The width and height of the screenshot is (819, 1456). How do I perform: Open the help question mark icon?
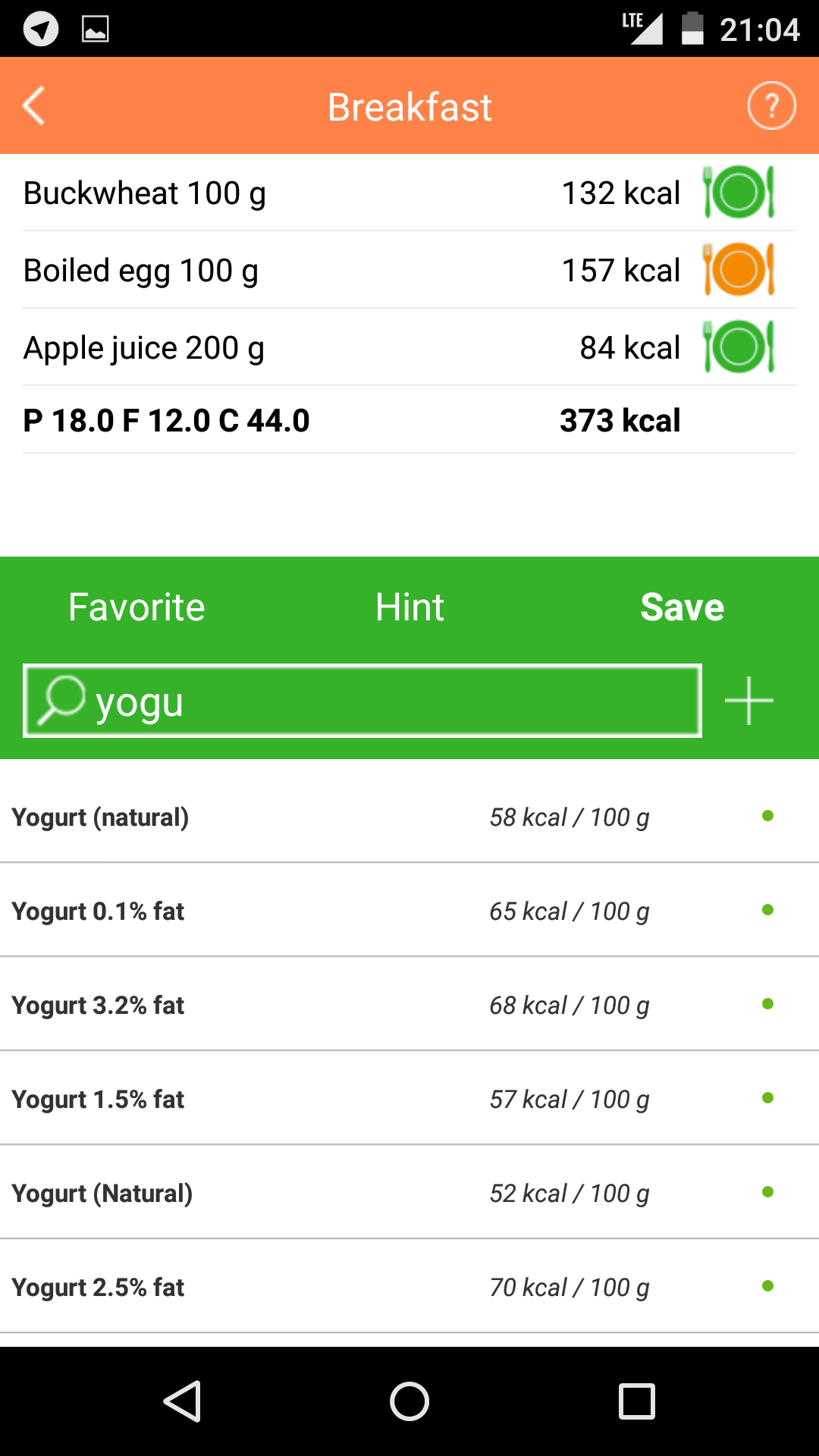(x=770, y=106)
